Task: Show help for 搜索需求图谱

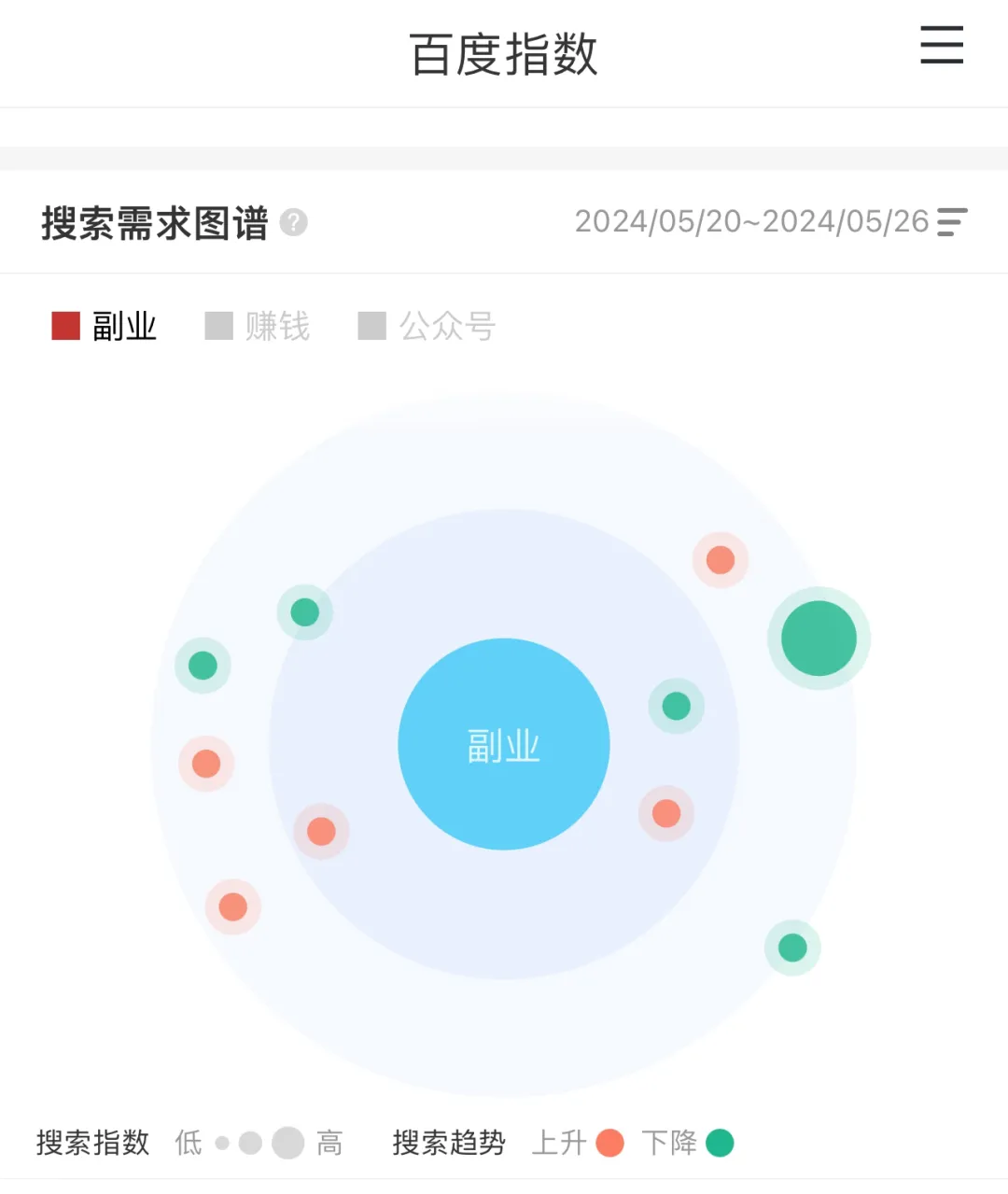Action: 294,223
